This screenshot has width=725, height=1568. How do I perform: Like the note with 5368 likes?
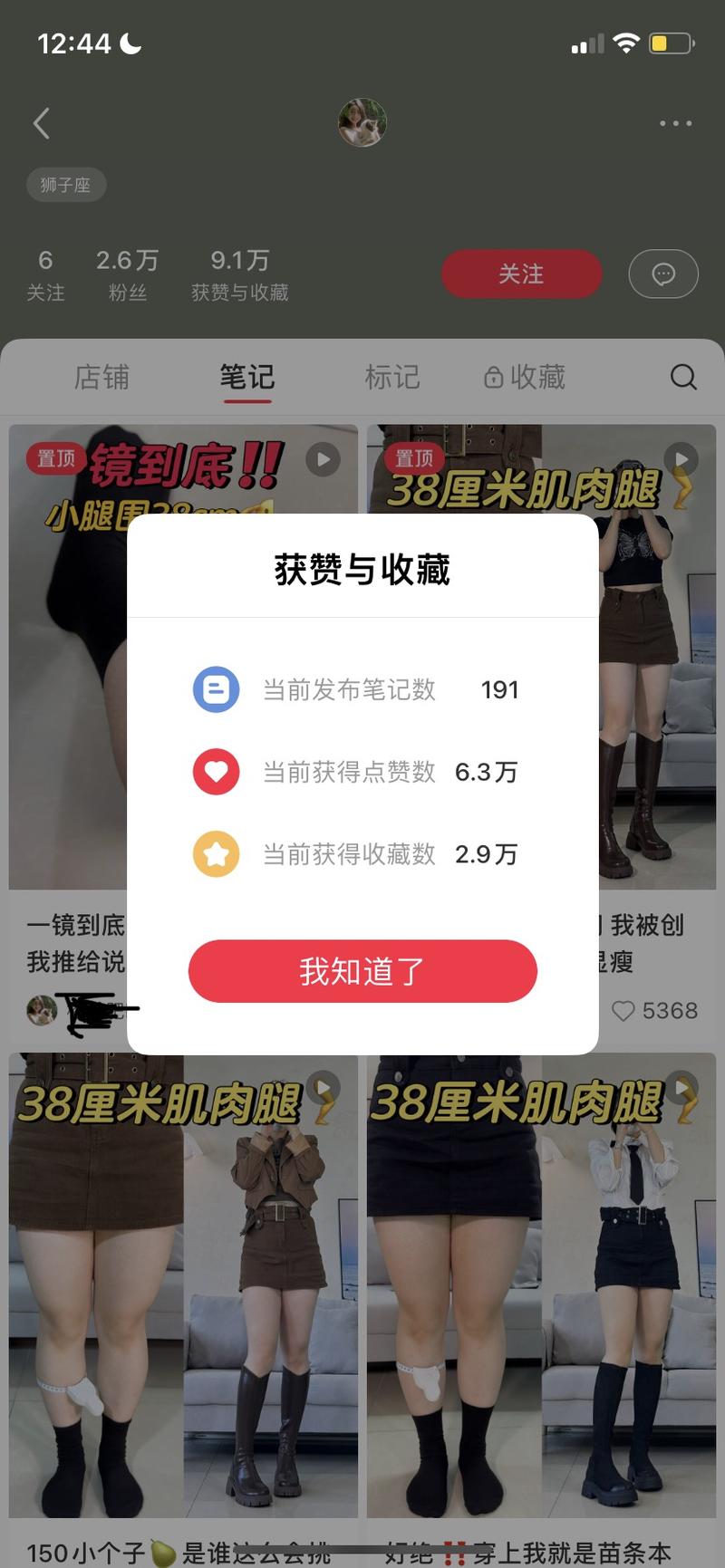point(623,1011)
